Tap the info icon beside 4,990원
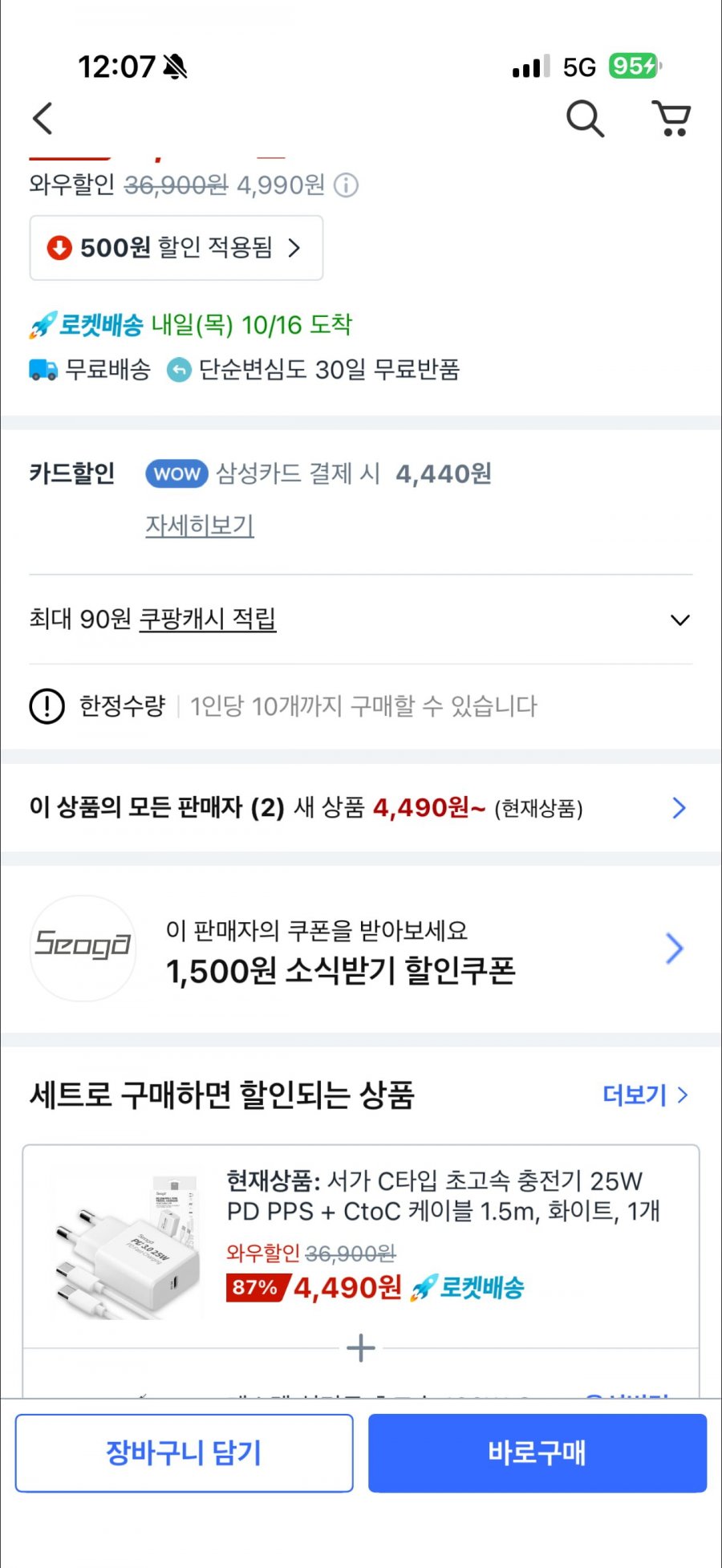This screenshot has width=722, height=1568. pyautogui.click(x=346, y=185)
